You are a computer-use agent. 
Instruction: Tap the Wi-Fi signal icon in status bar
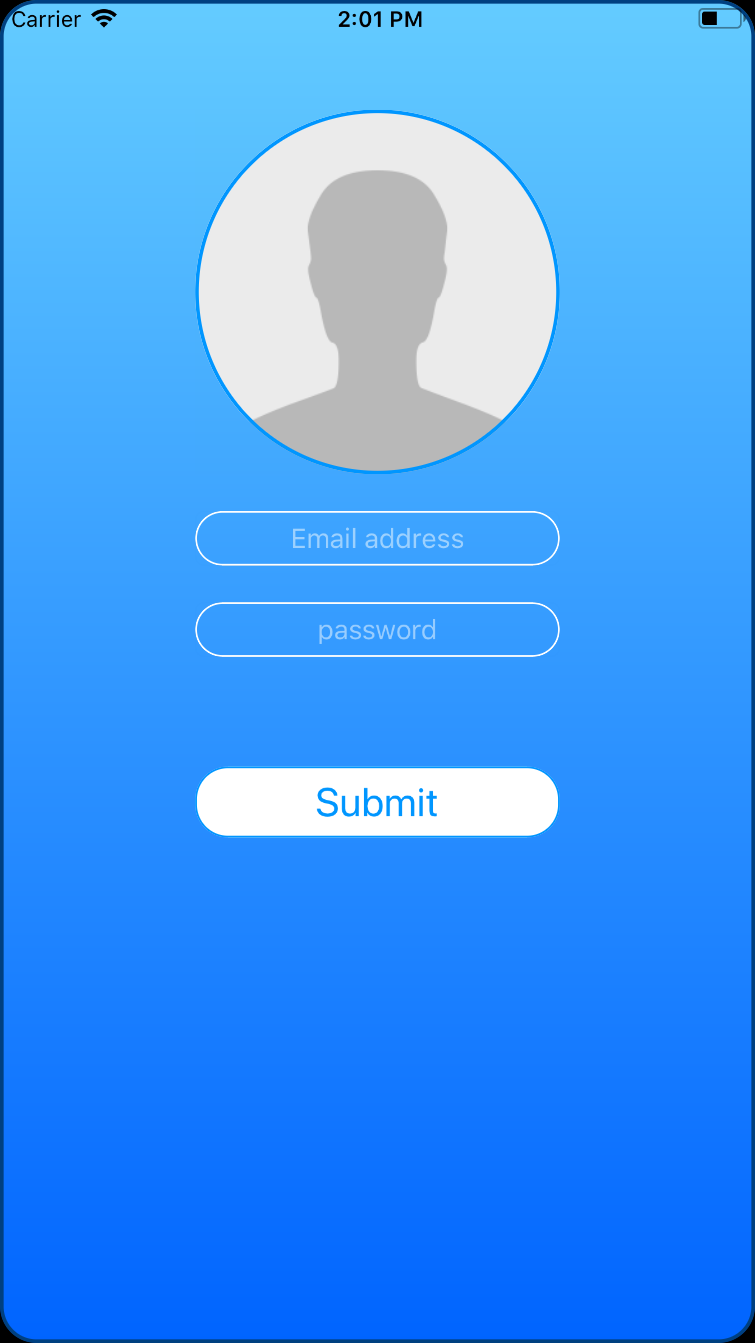pyautogui.click(x=103, y=18)
